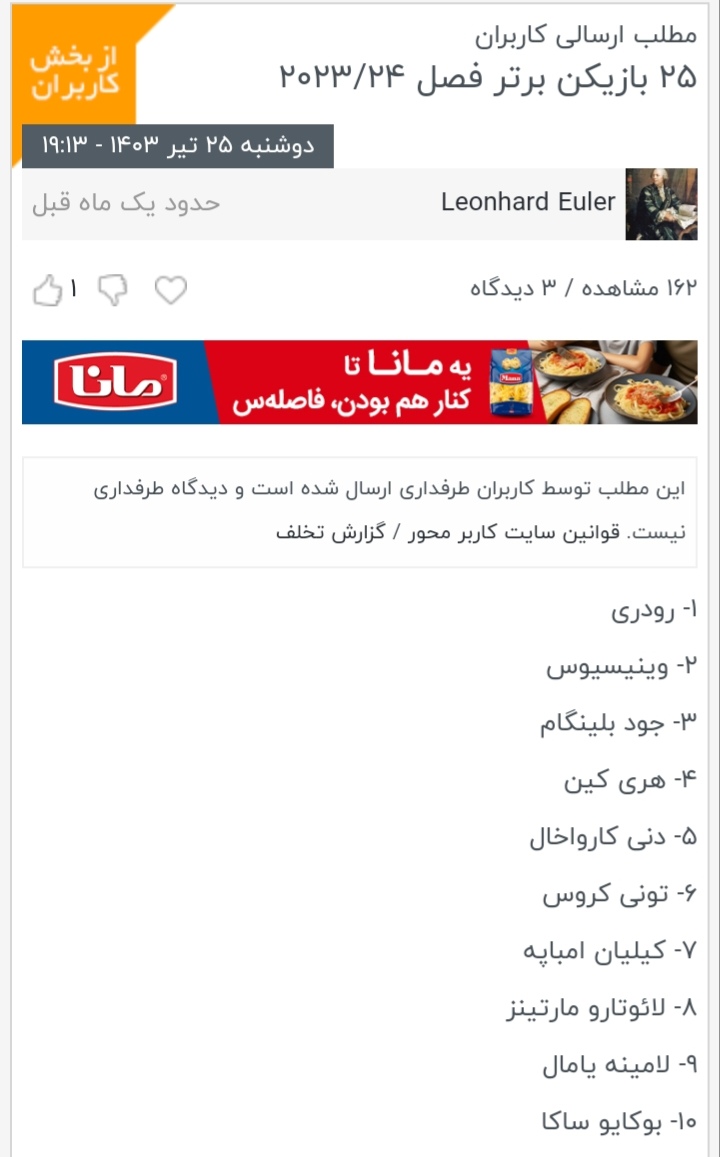Open Leonhard Euler's profile
This screenshot has width=720, height=1157.
(527, 202)
